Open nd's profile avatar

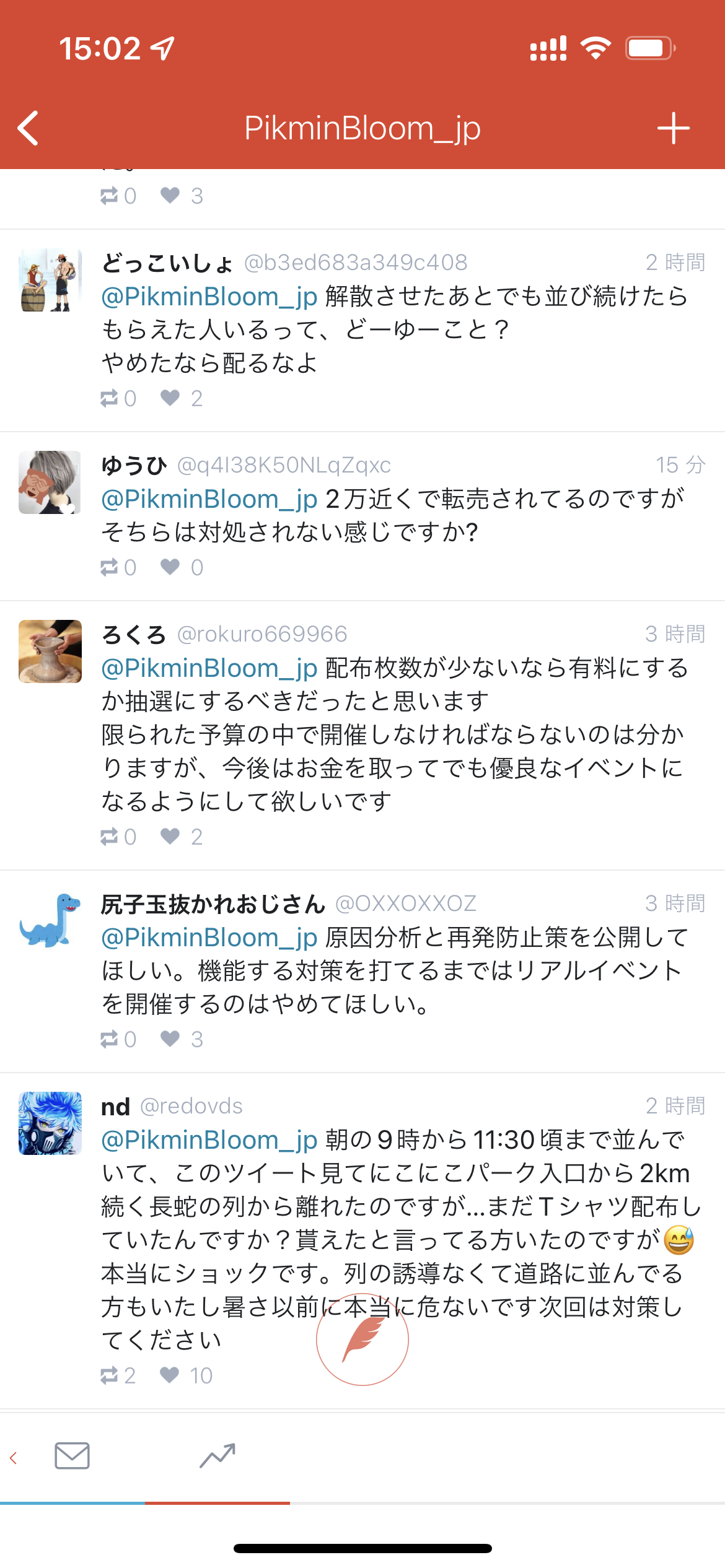click(50, 1123)
